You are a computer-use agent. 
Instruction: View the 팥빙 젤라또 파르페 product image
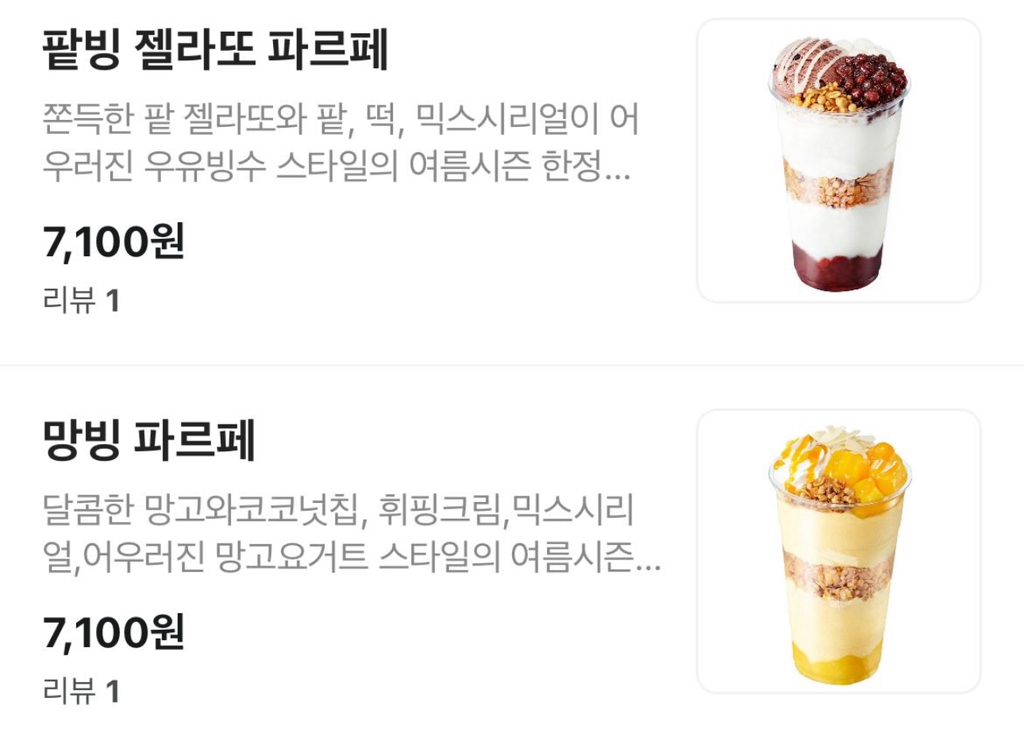click(838, 161)
